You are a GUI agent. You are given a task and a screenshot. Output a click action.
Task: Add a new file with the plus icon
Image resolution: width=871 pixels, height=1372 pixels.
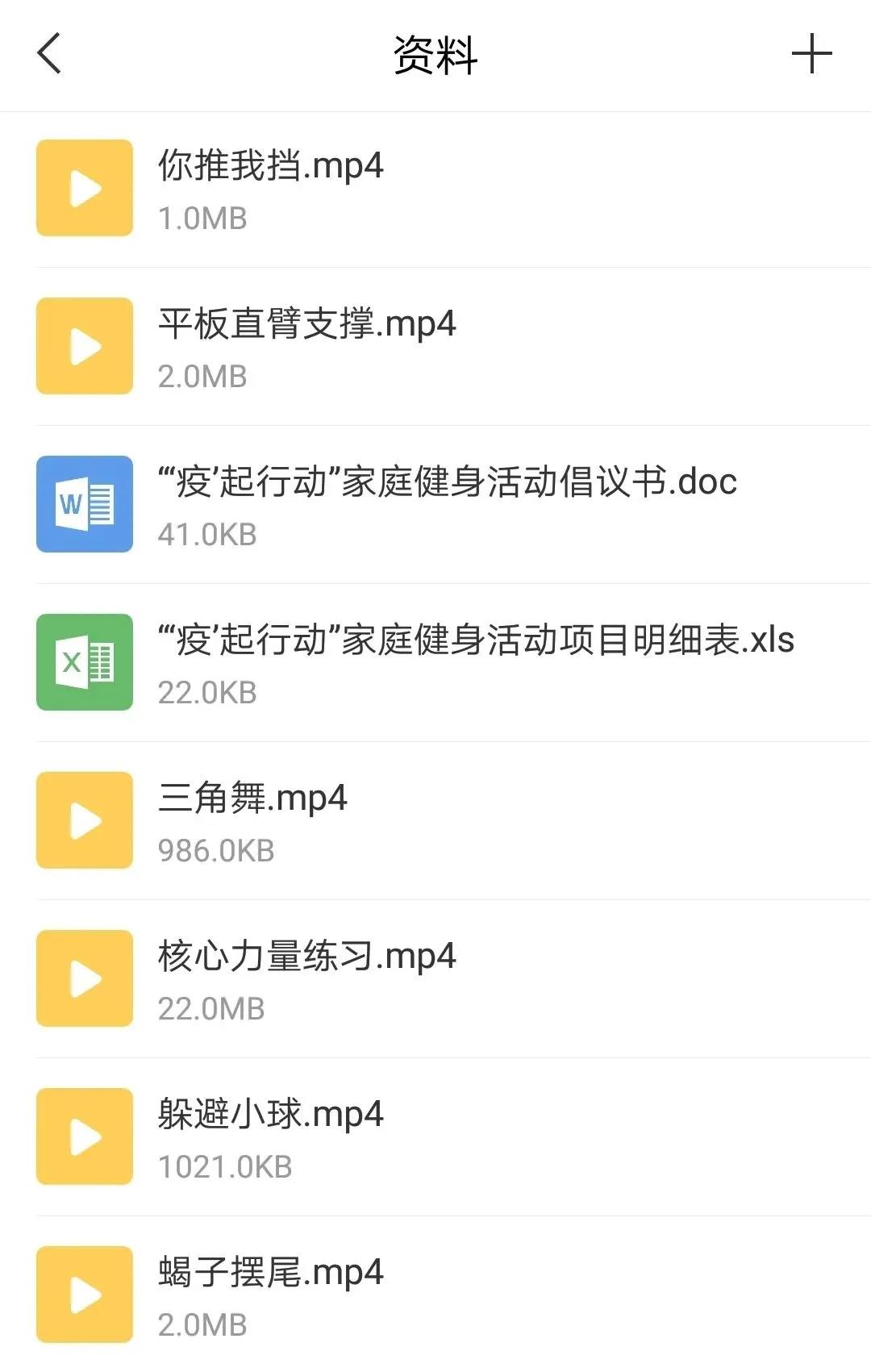tap(811, 55)
